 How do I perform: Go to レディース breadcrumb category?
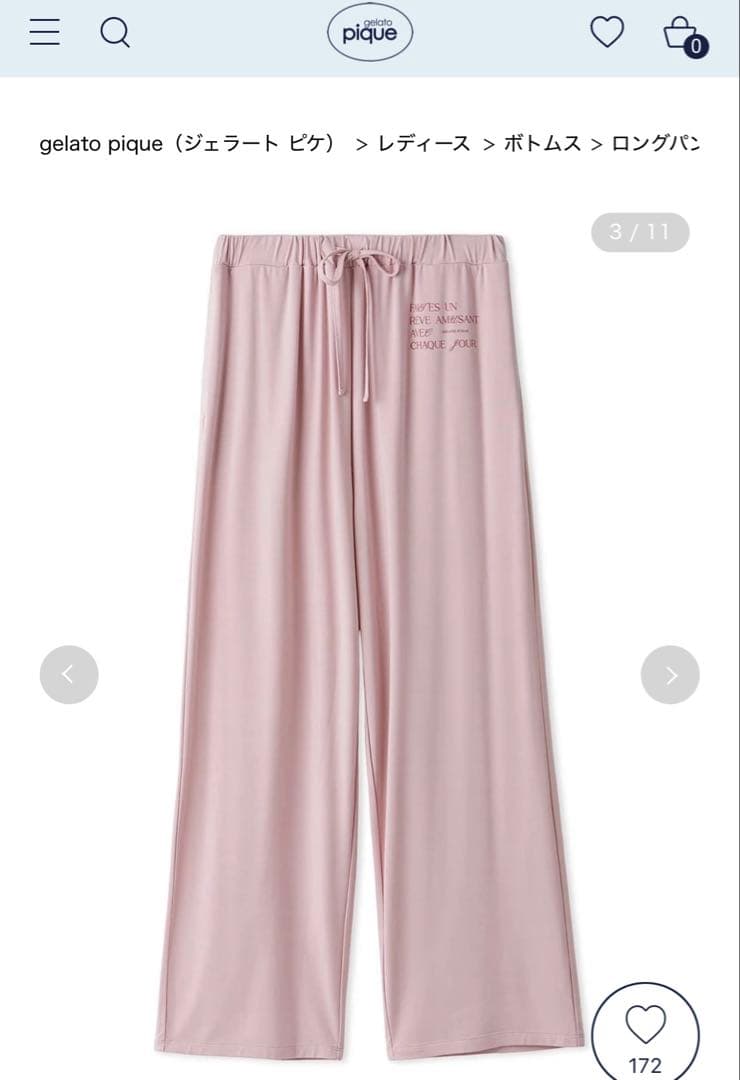(424, 143)
